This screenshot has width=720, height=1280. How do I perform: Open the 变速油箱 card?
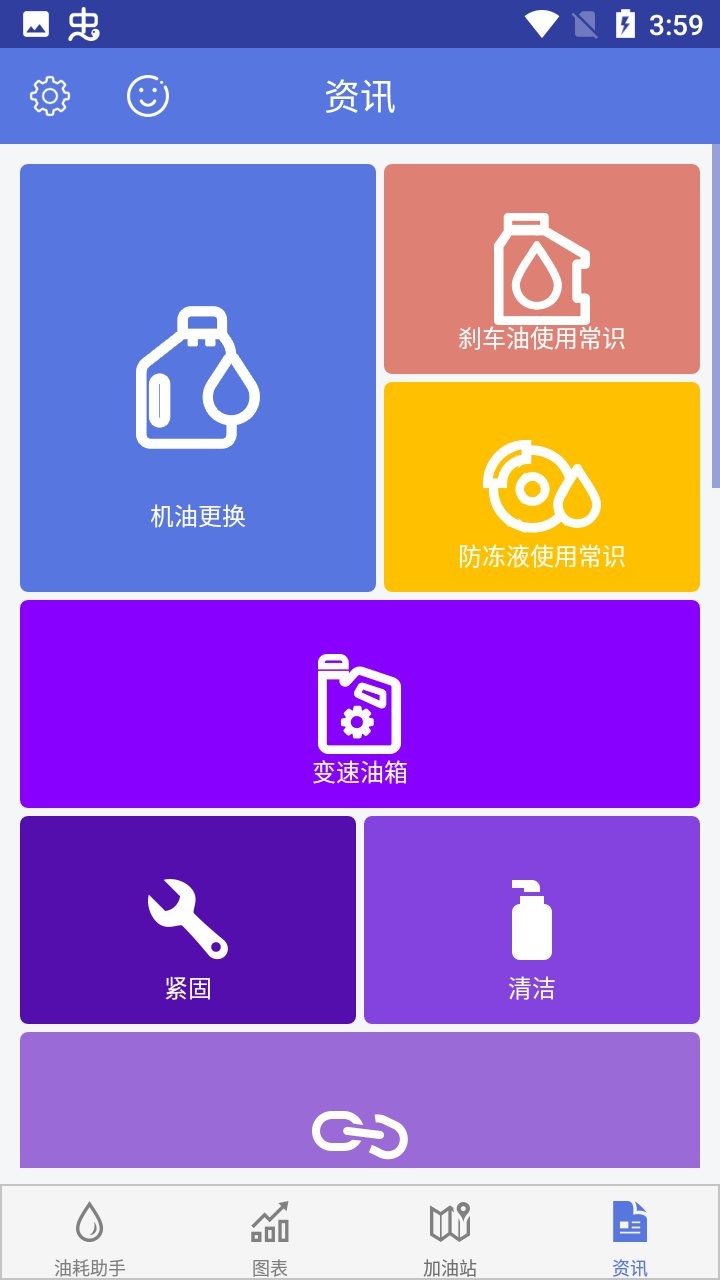pyautogui.click(x=360, y=704)
